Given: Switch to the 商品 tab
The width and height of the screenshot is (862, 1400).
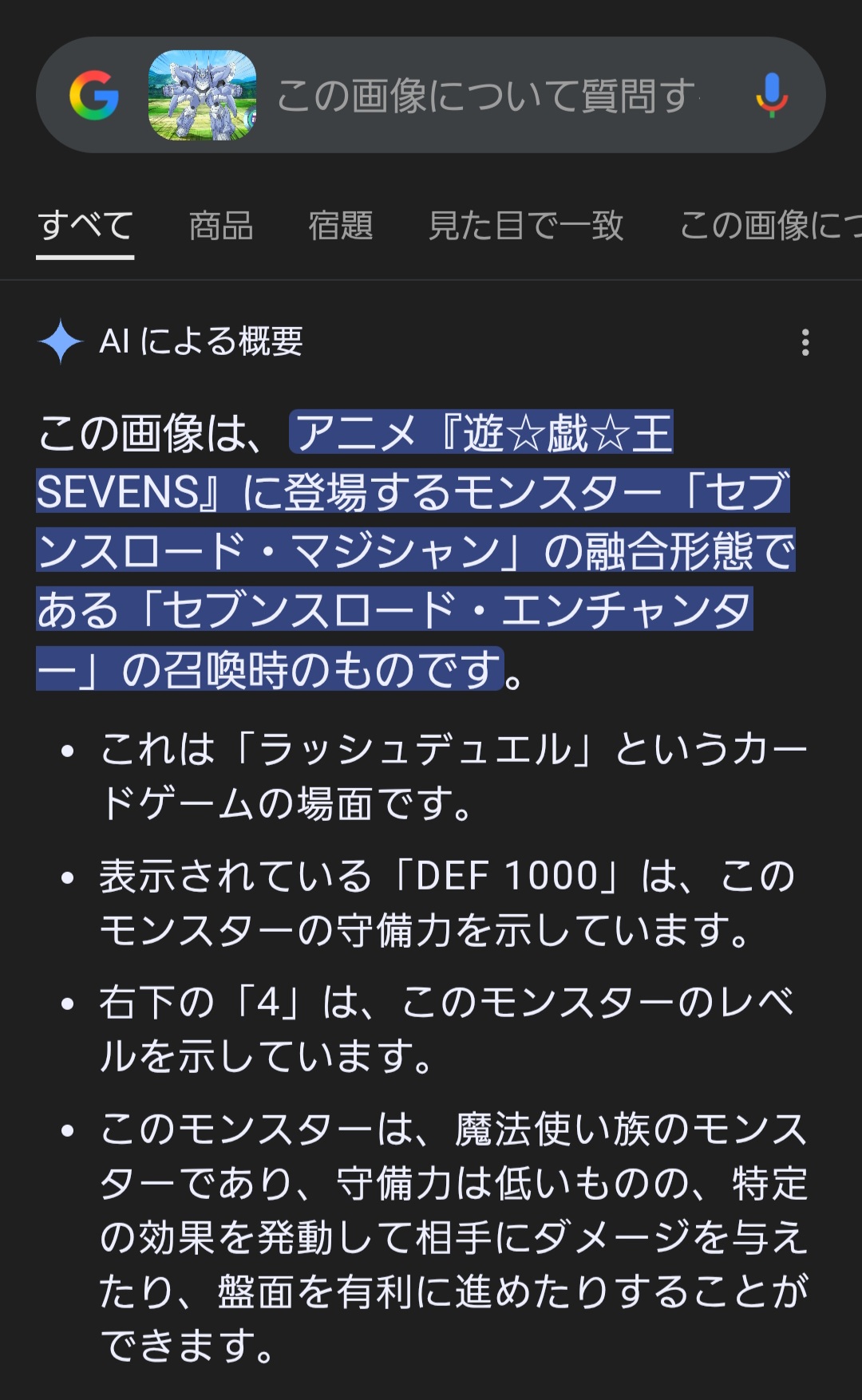Looking at the screenshot, I should coord(221,226).
